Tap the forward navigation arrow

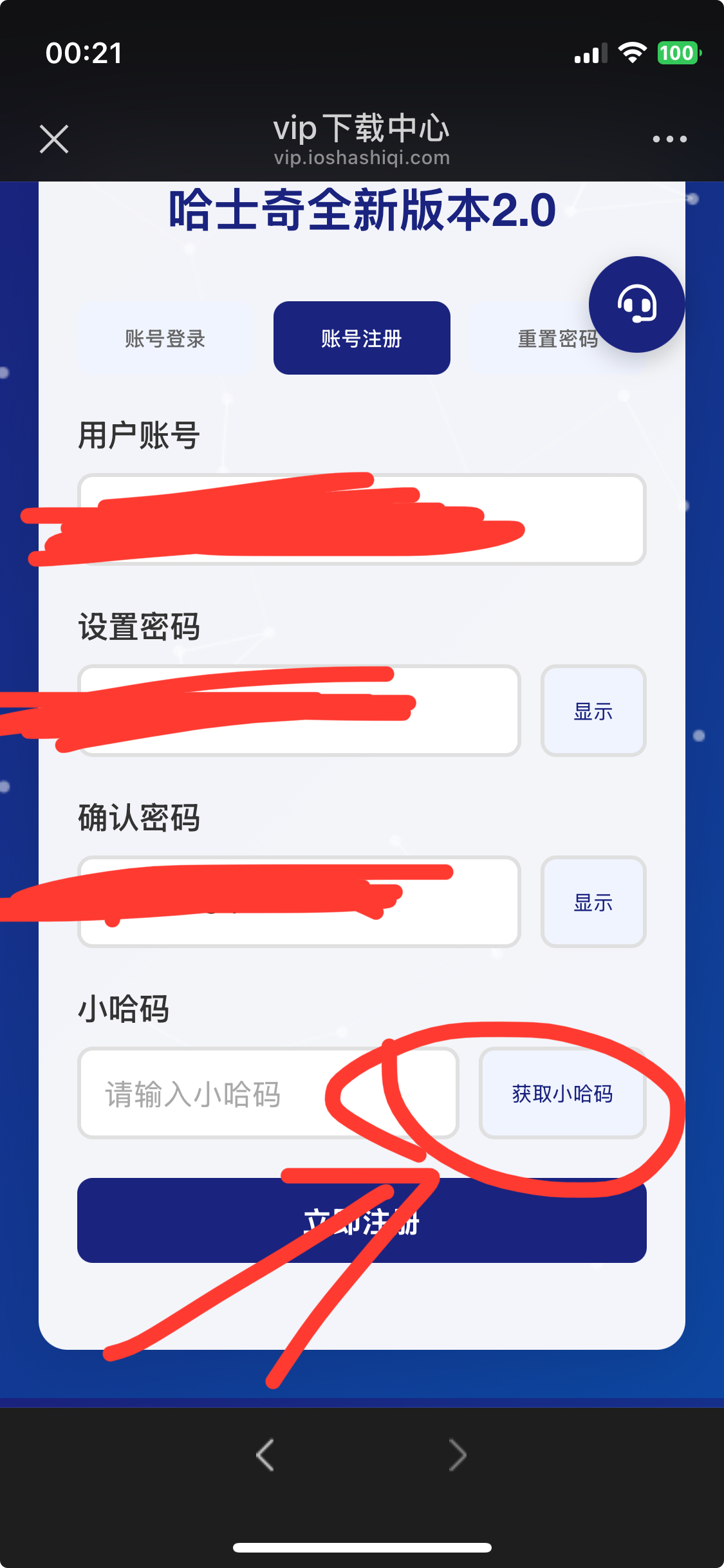point(458,1455)
